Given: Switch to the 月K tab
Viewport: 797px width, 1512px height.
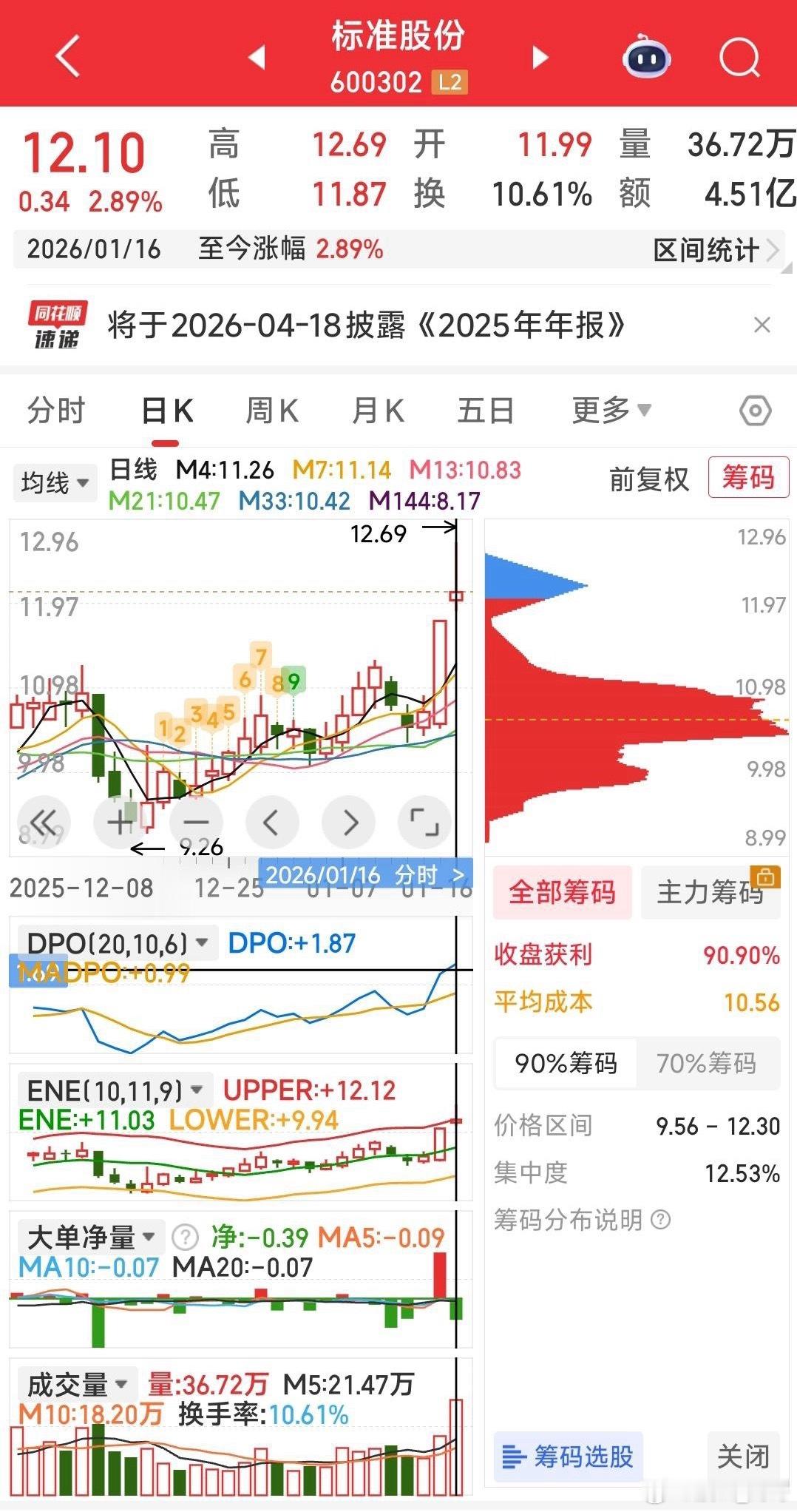Looking at the screenshot, I should point(378,411).
